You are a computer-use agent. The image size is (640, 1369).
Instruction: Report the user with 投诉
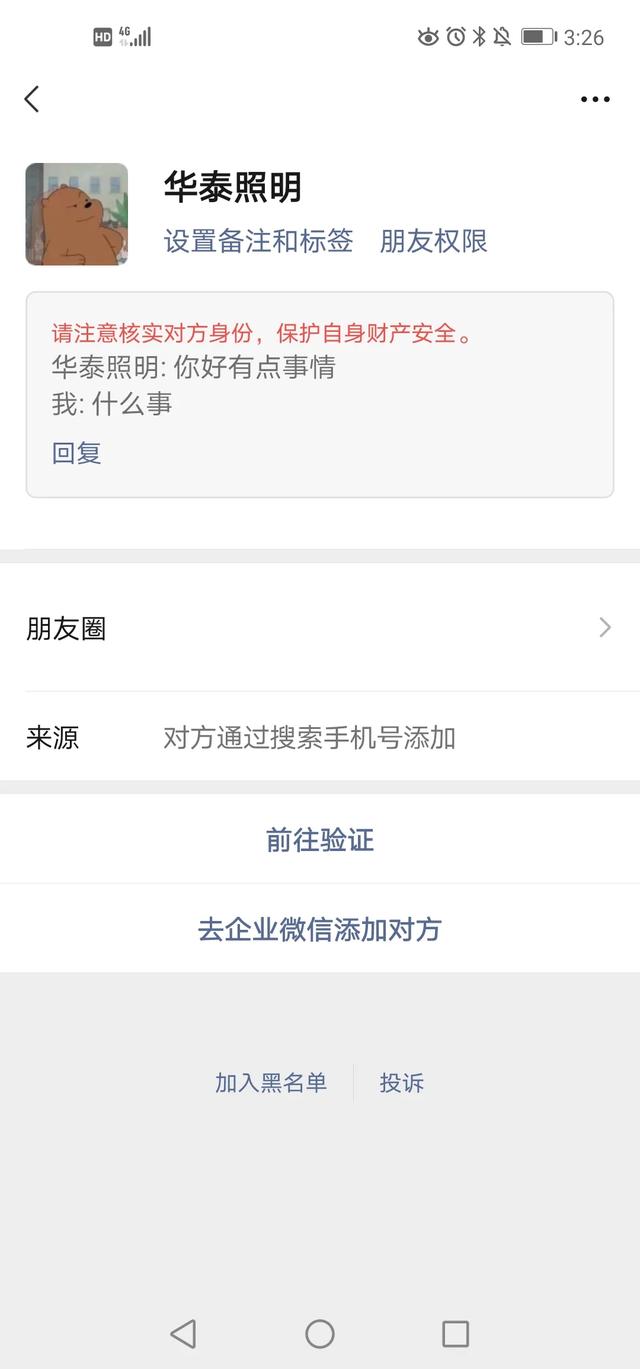click(402, 1083)
